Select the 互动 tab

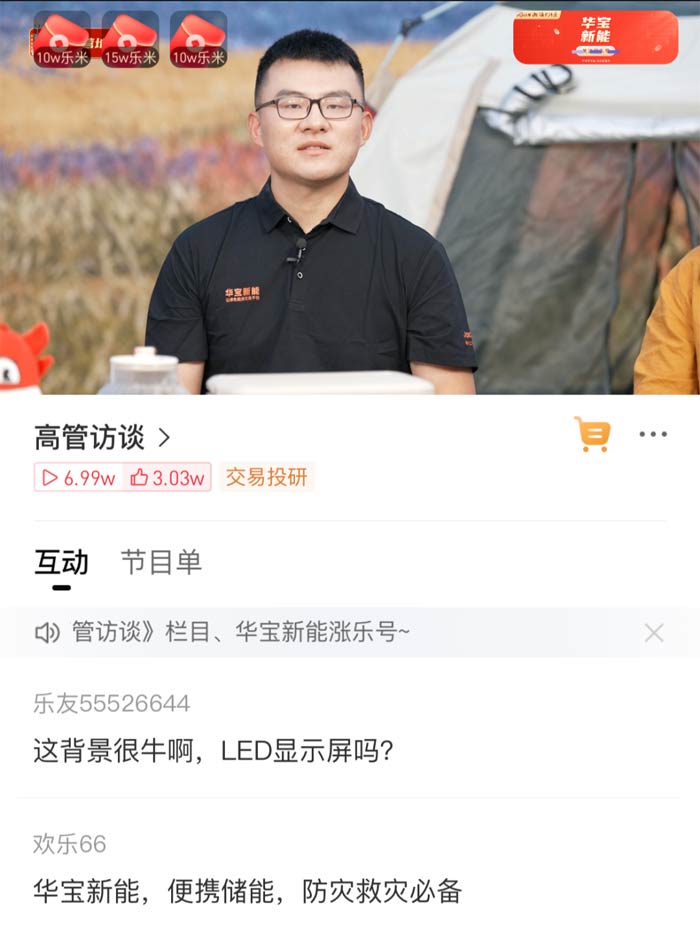61,562
